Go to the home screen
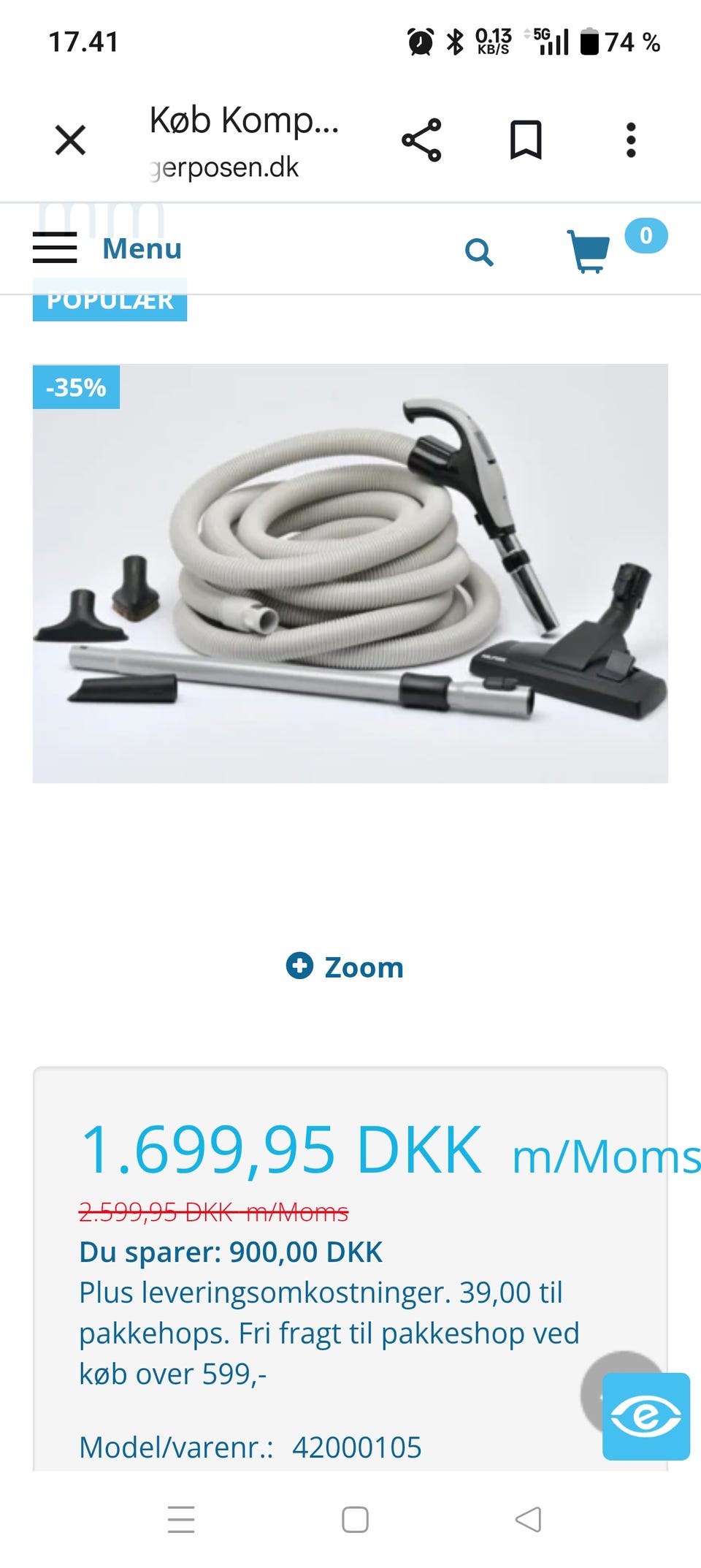 pos(355,1520)
